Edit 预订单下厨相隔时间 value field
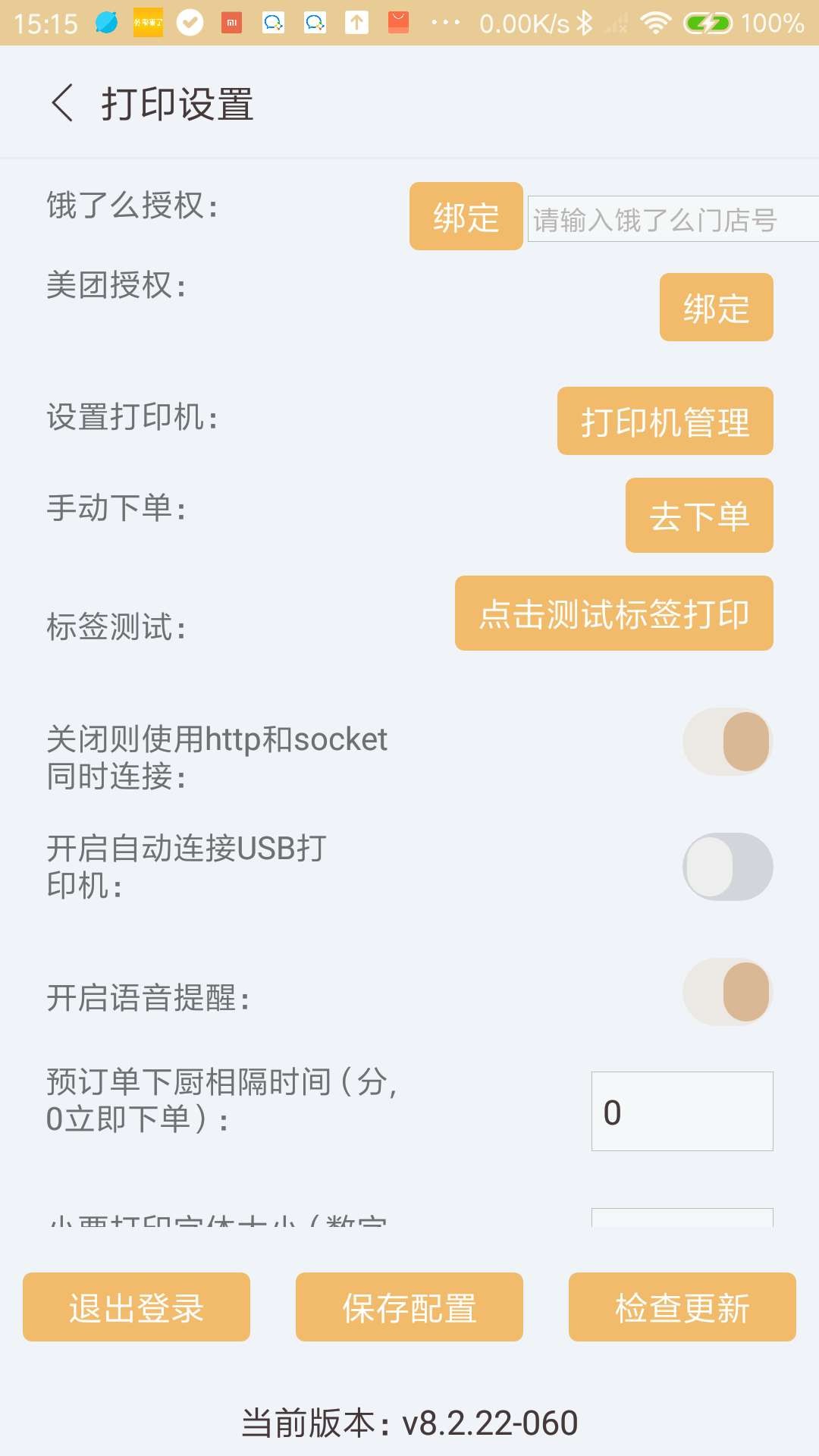The image size is (819, 1456). pos(681,1112)
